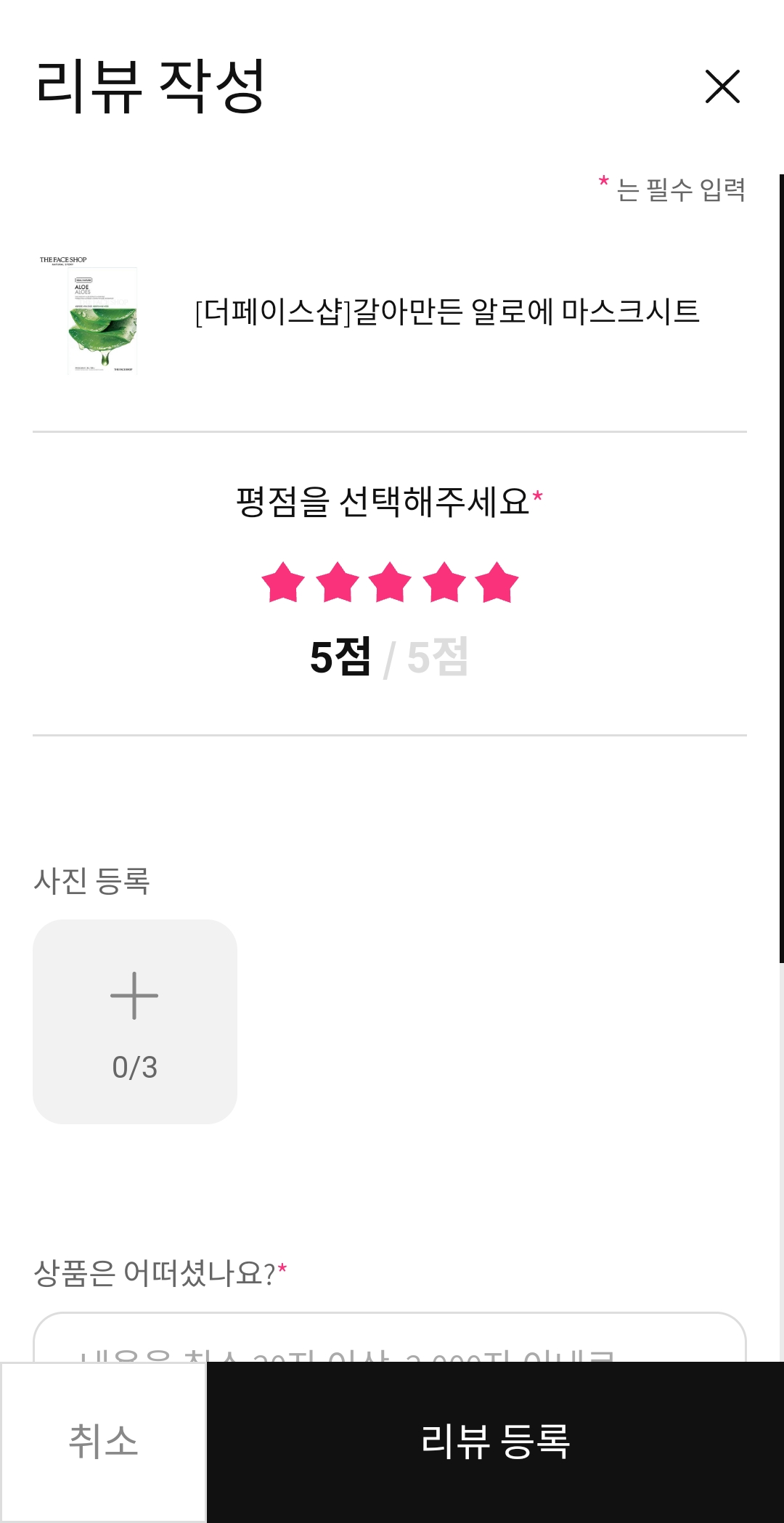
Task: Set rating to three stars
Action: click(x=390, y=582)
